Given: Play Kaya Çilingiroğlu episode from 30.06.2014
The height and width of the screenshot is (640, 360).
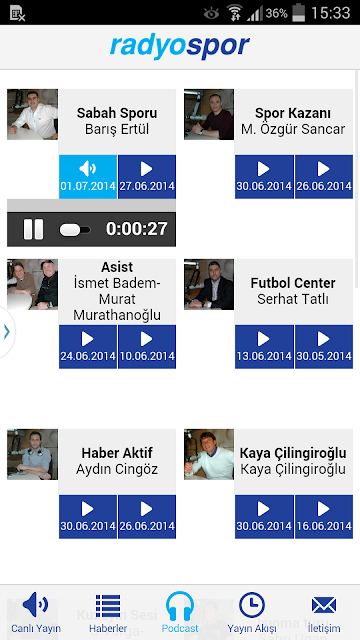Looking at the screenshot, I should click(264, 517).
